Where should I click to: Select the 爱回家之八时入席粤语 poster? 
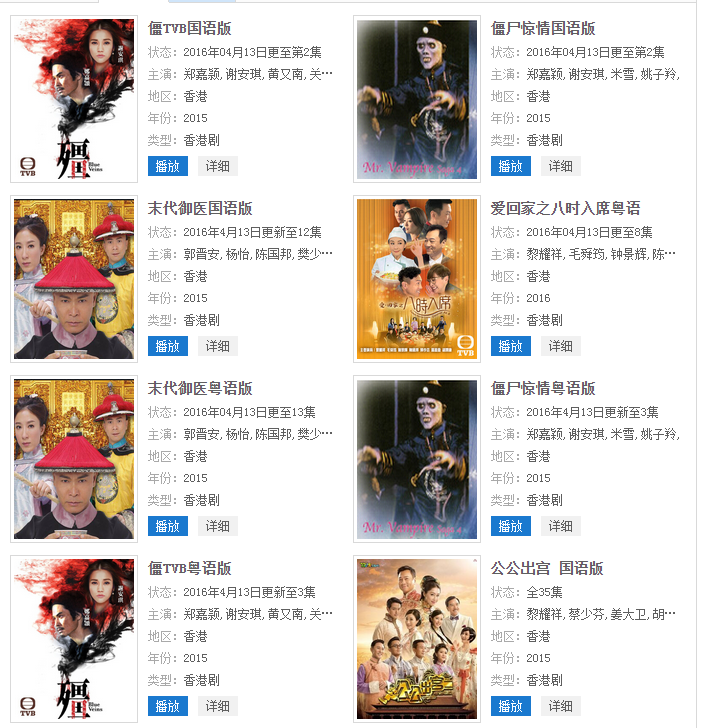(417, 279)
